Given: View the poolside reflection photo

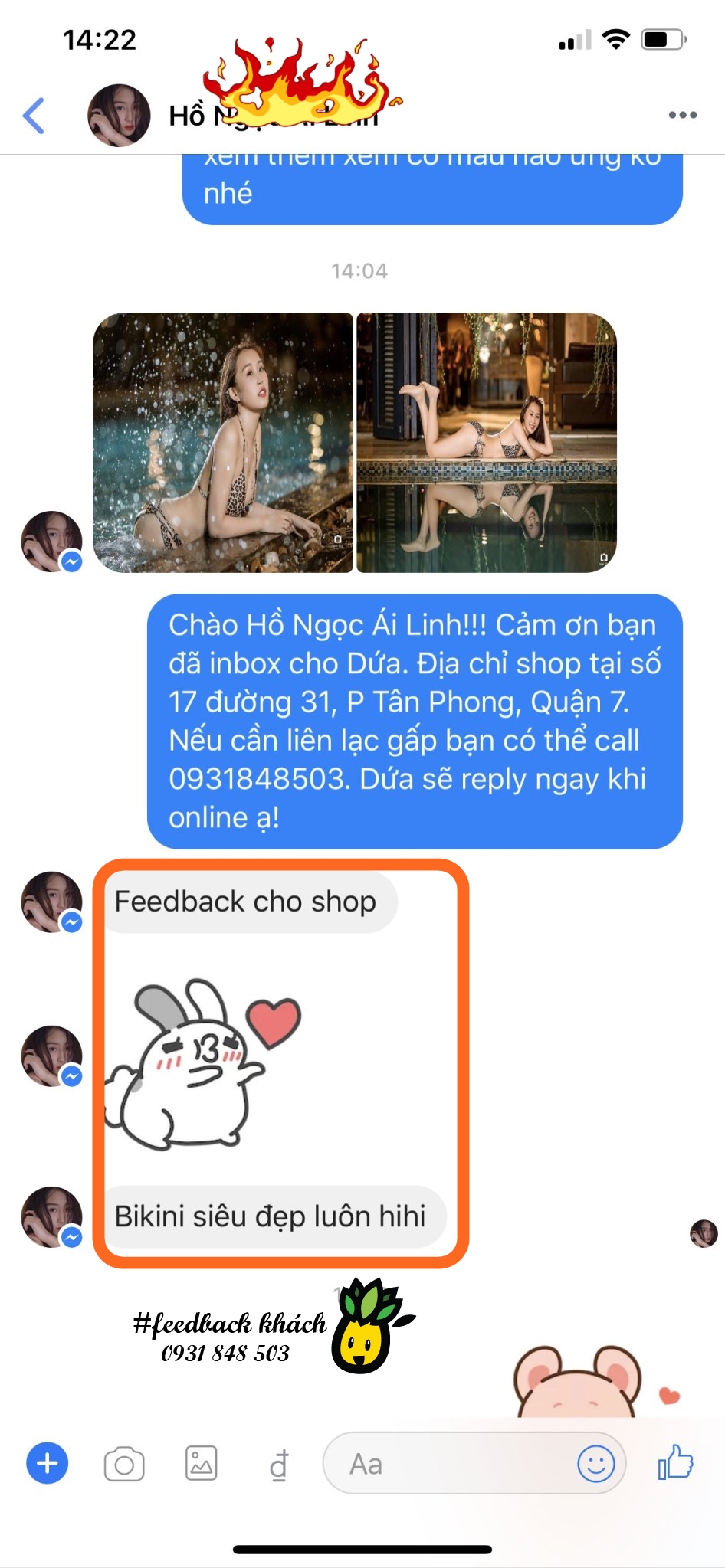Looking at the screenshot, I should (487, 443).
